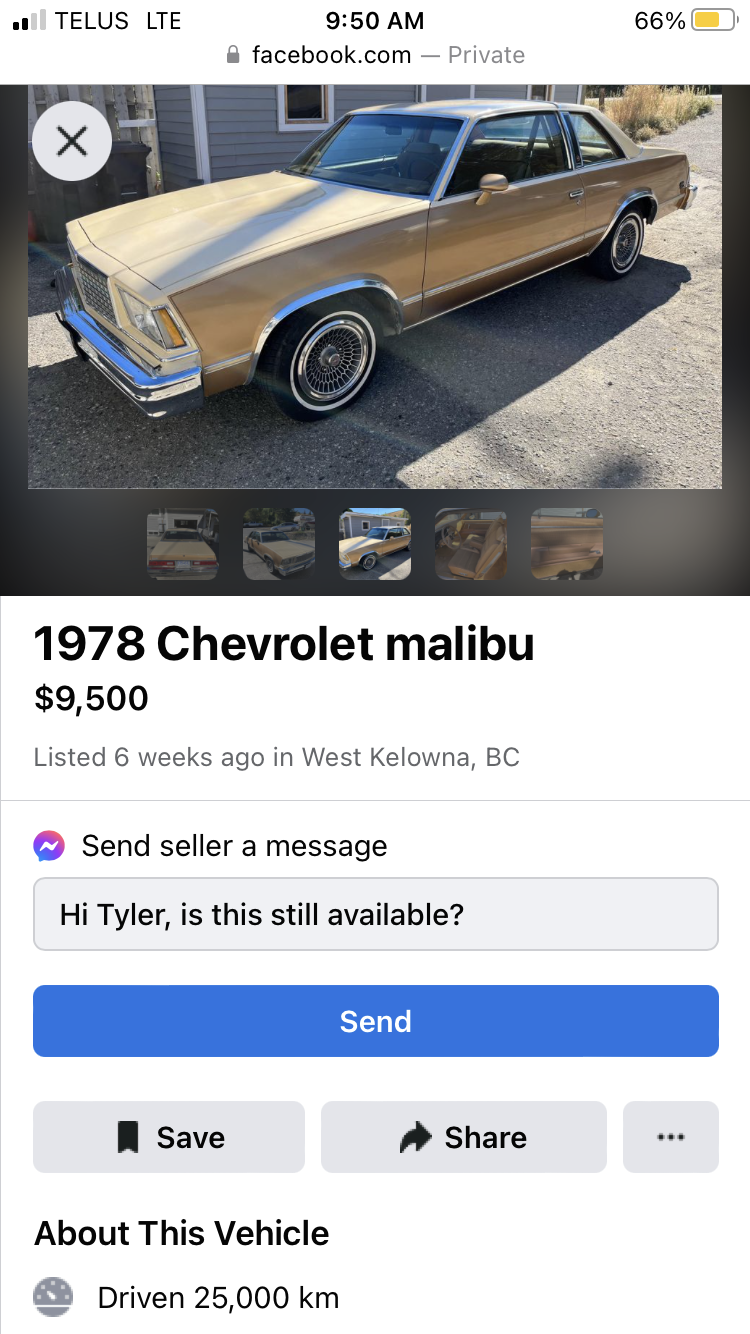750x1334 pixels.
Task: Close the photo viewer with the X
Action: point(72,141)
